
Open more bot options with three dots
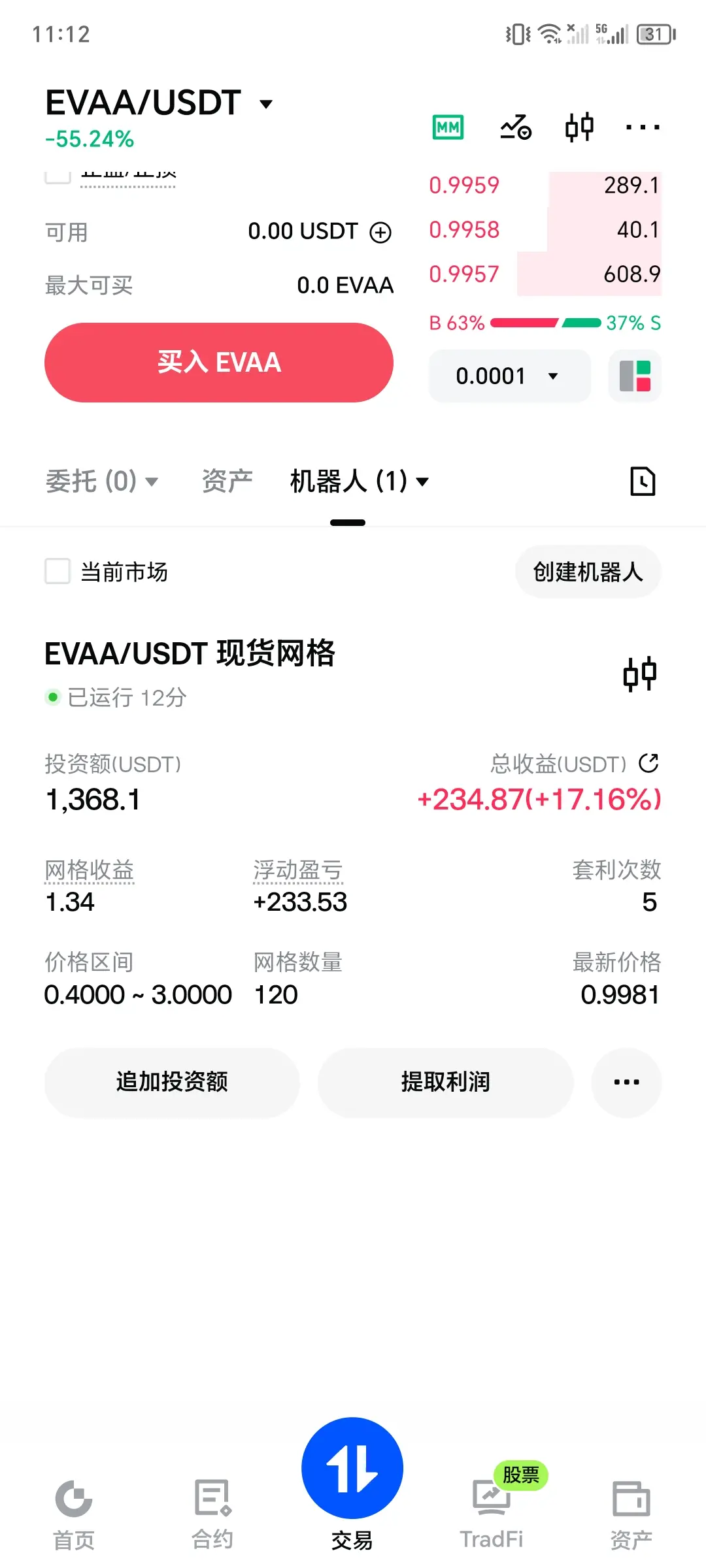(x=626, y=1082)
